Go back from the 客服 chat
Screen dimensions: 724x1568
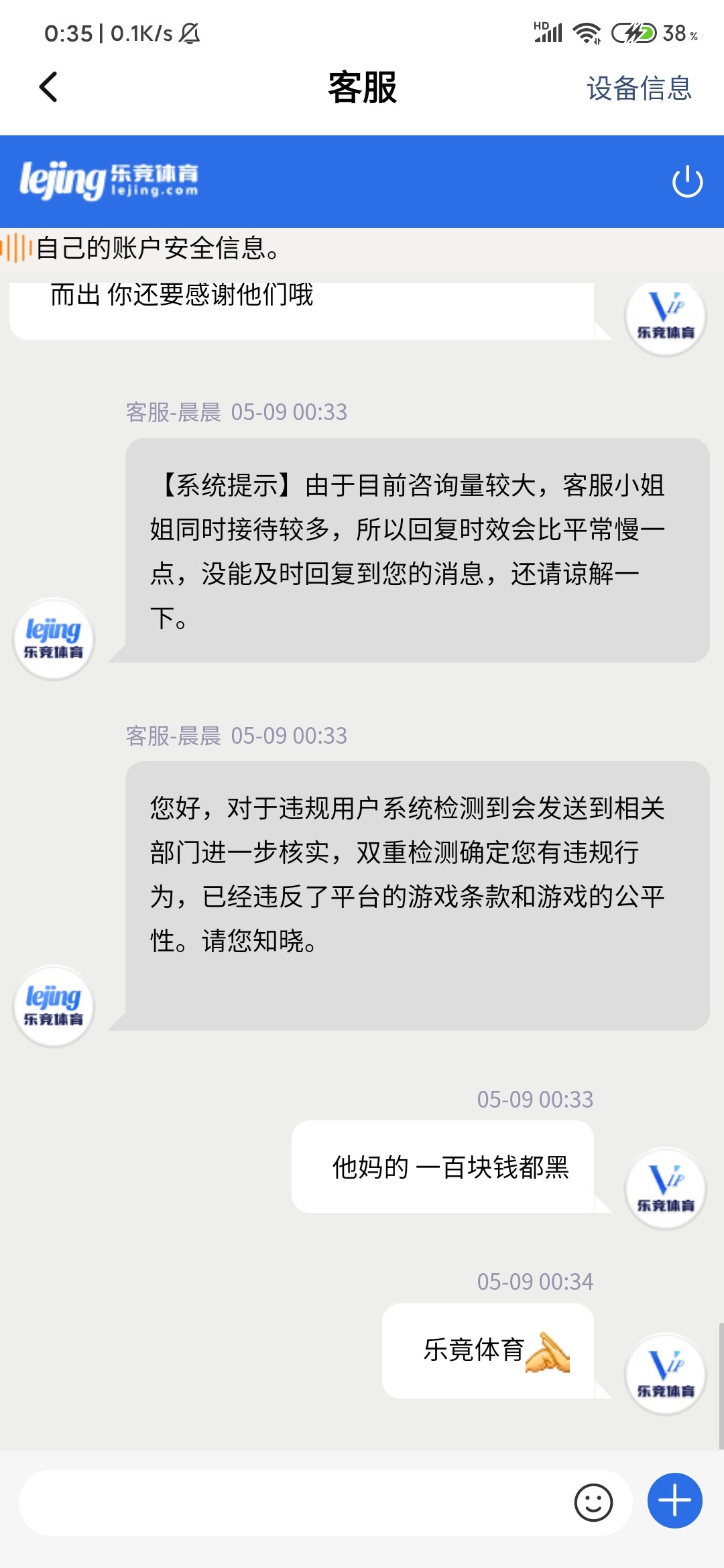click(49, 87)
